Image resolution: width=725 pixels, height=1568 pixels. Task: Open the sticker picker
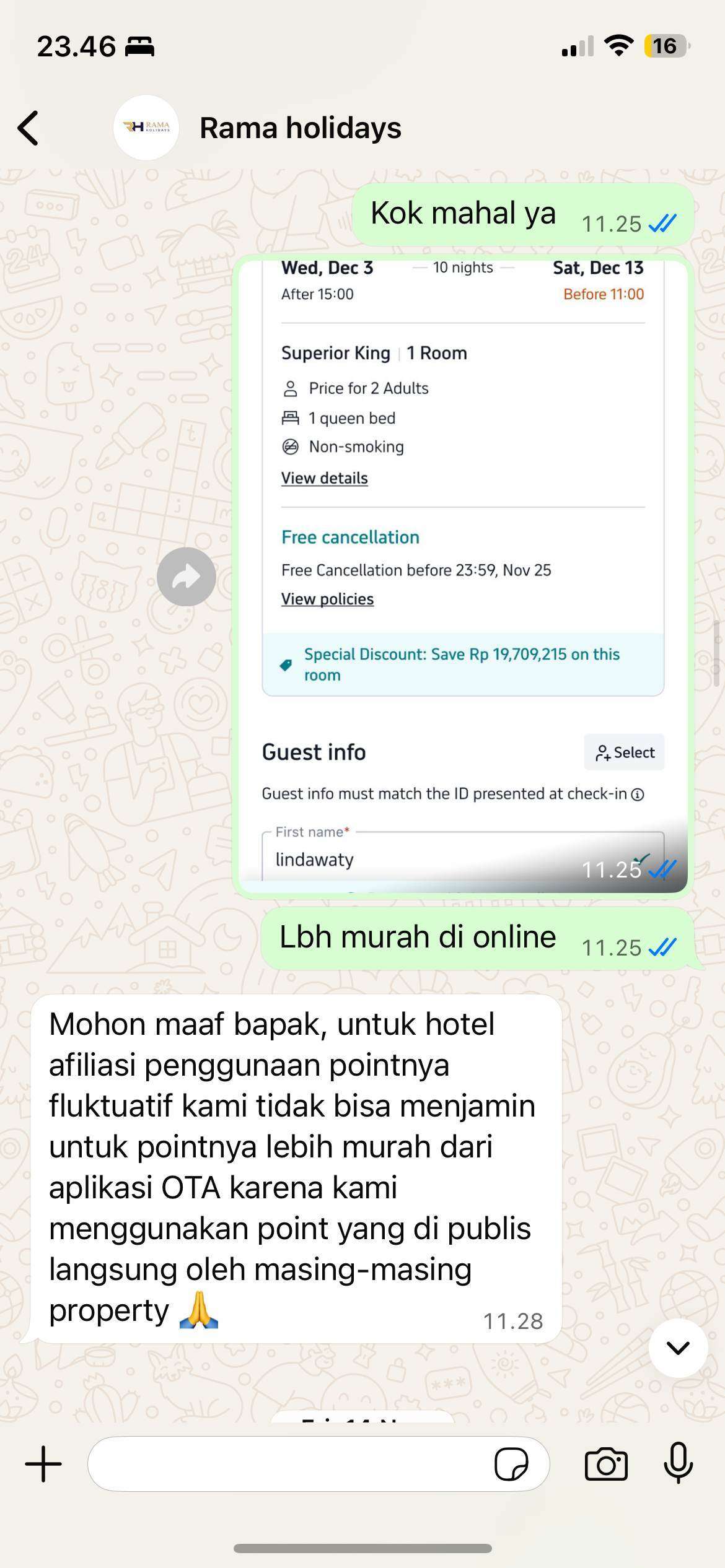pyautogui.click(x=511, y=1464)
